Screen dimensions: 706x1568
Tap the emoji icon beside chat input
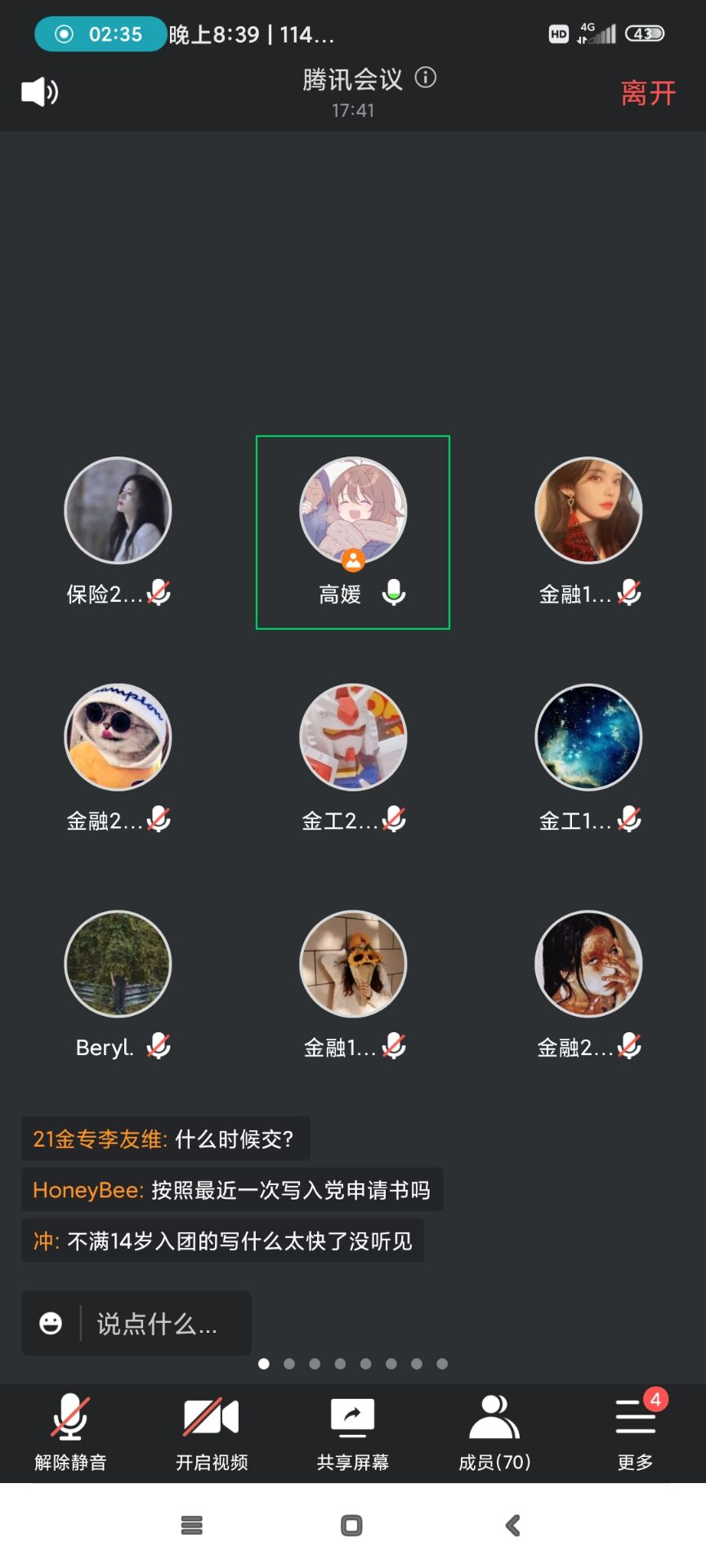pyautogui.click(x=51, y=1323)
